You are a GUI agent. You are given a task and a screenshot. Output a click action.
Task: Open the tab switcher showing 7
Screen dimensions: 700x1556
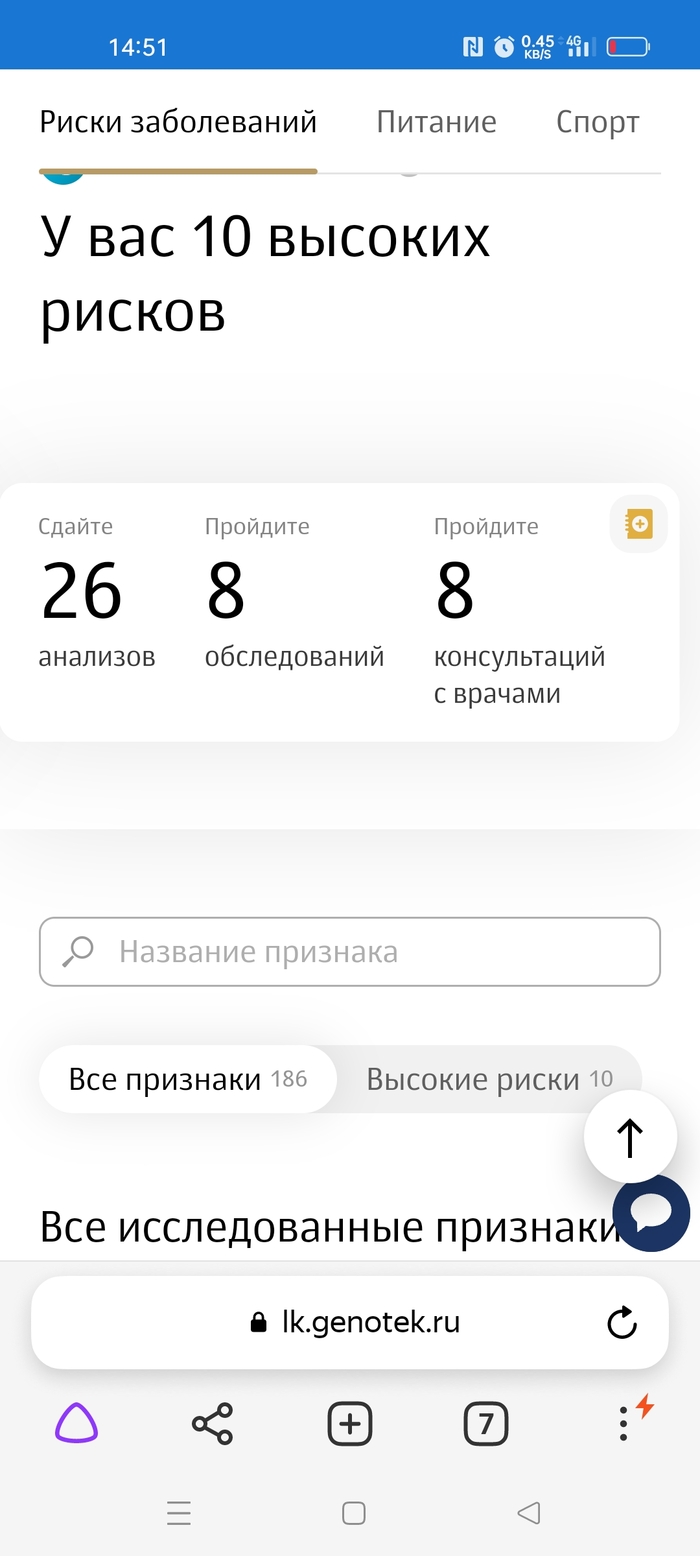[x=486, y=1423]
